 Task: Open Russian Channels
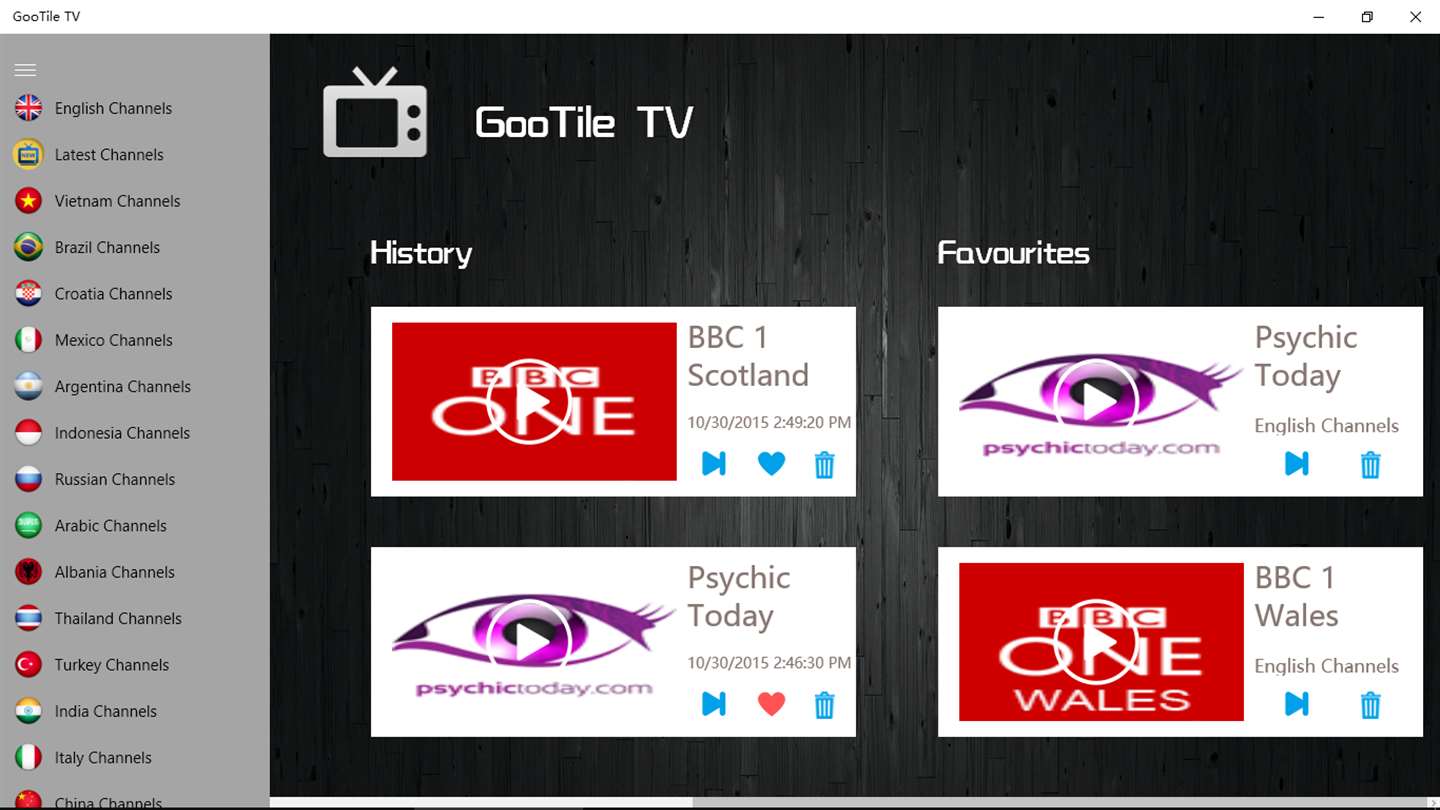114,479
